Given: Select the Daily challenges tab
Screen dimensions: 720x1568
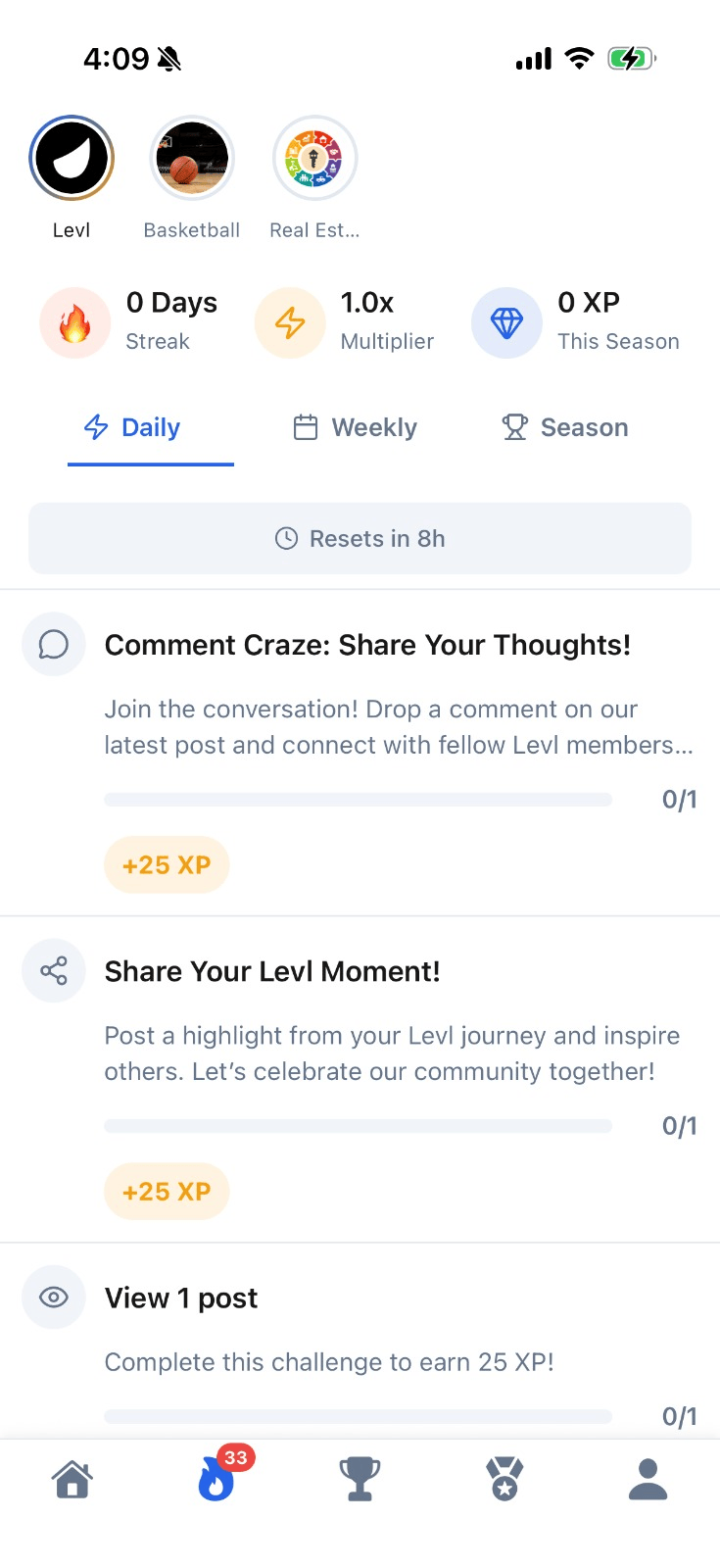Looking at the screenshot, I should click(x=133, y=428).
